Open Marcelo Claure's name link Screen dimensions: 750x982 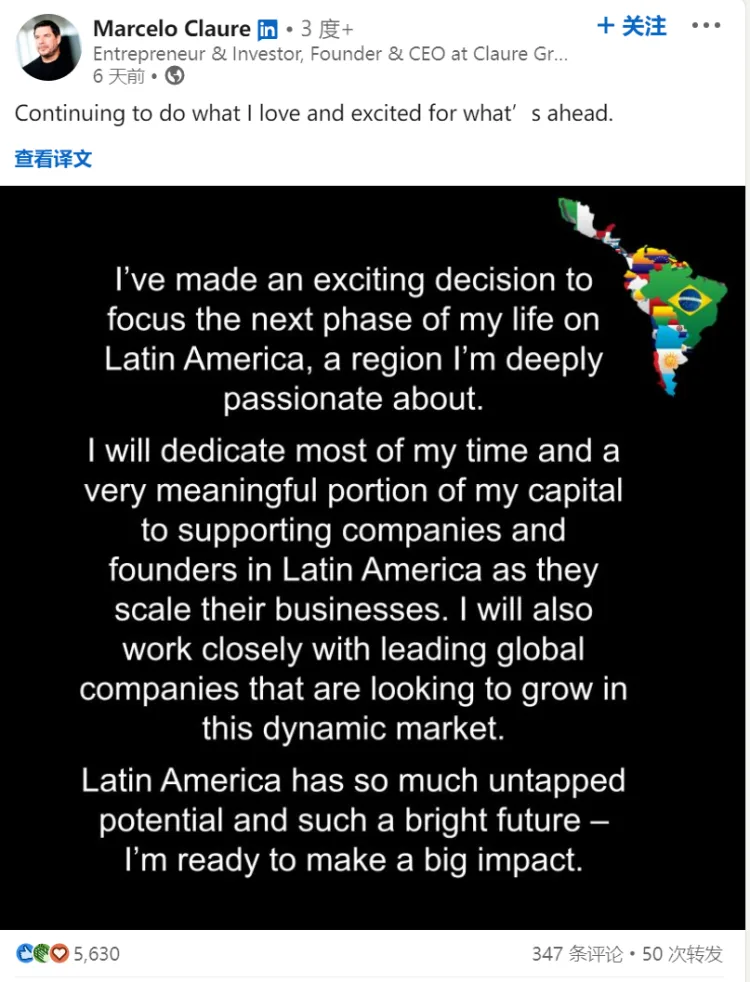pyautogui.click(x=171, y=28)
